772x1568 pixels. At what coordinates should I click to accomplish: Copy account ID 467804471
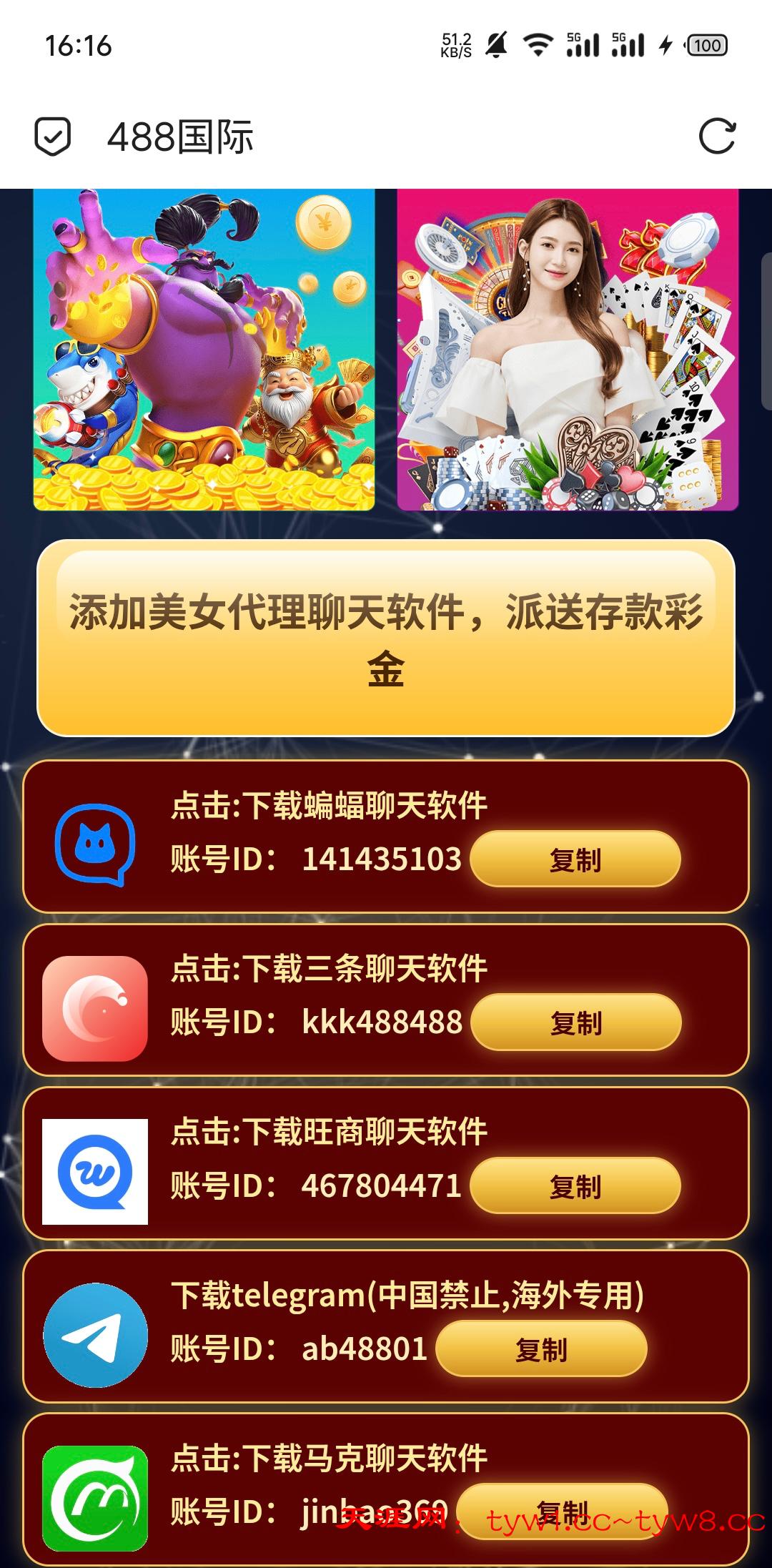tap(575, 1186)
